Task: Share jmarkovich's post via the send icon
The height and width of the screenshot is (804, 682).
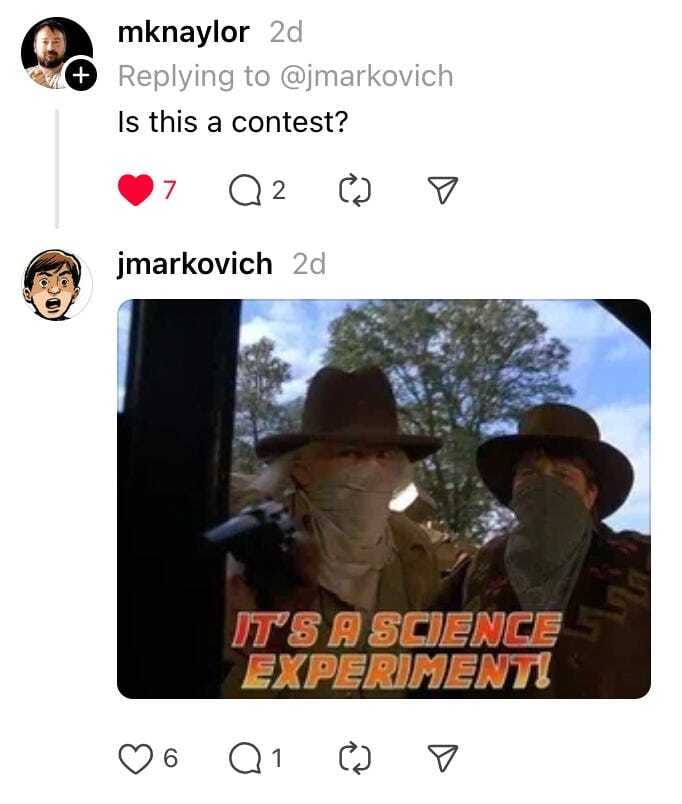Action: [443, 759]
